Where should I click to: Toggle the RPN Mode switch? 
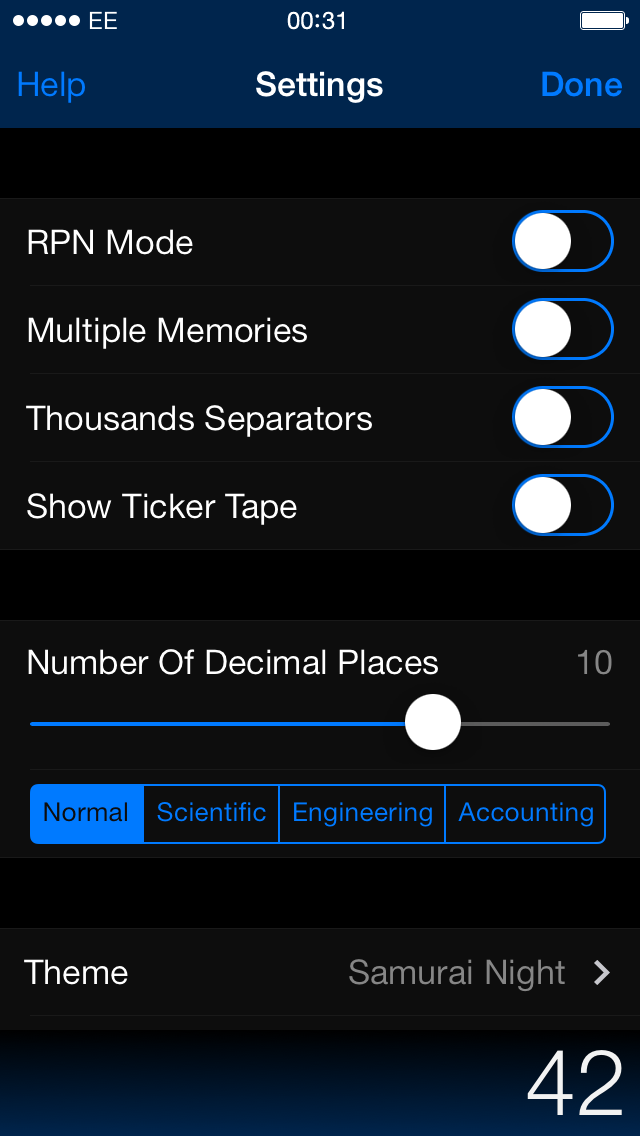coord(562,242)
